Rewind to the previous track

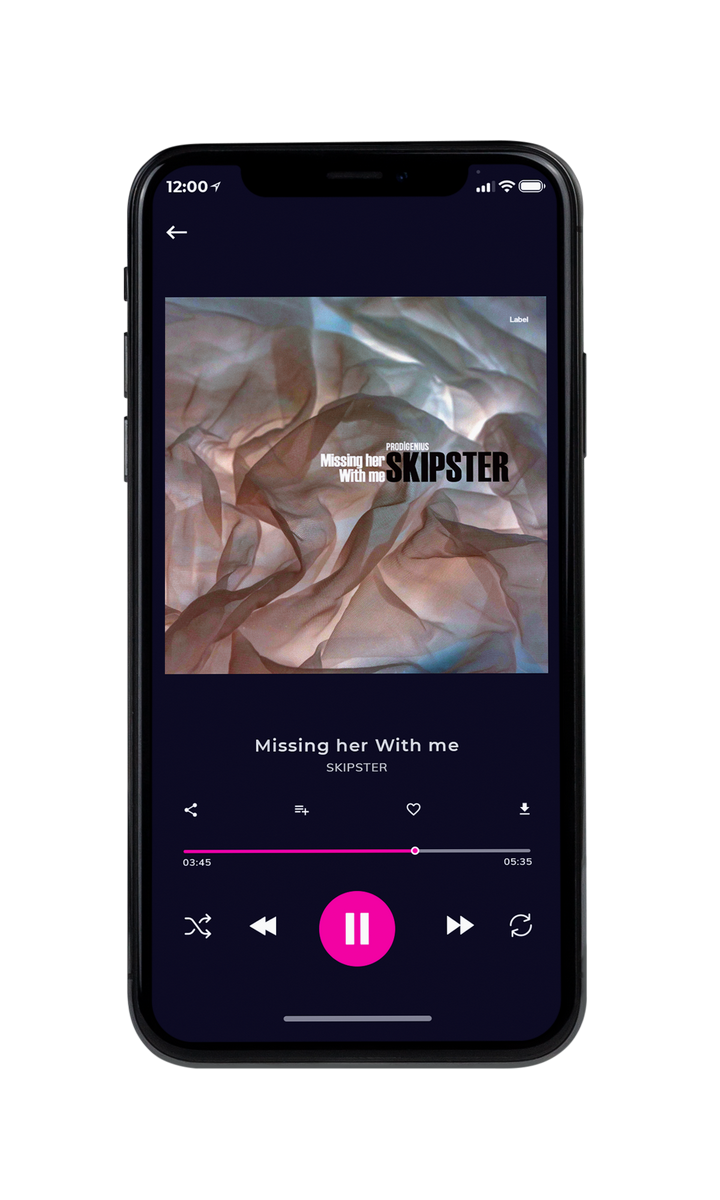[x=263, y=927]
